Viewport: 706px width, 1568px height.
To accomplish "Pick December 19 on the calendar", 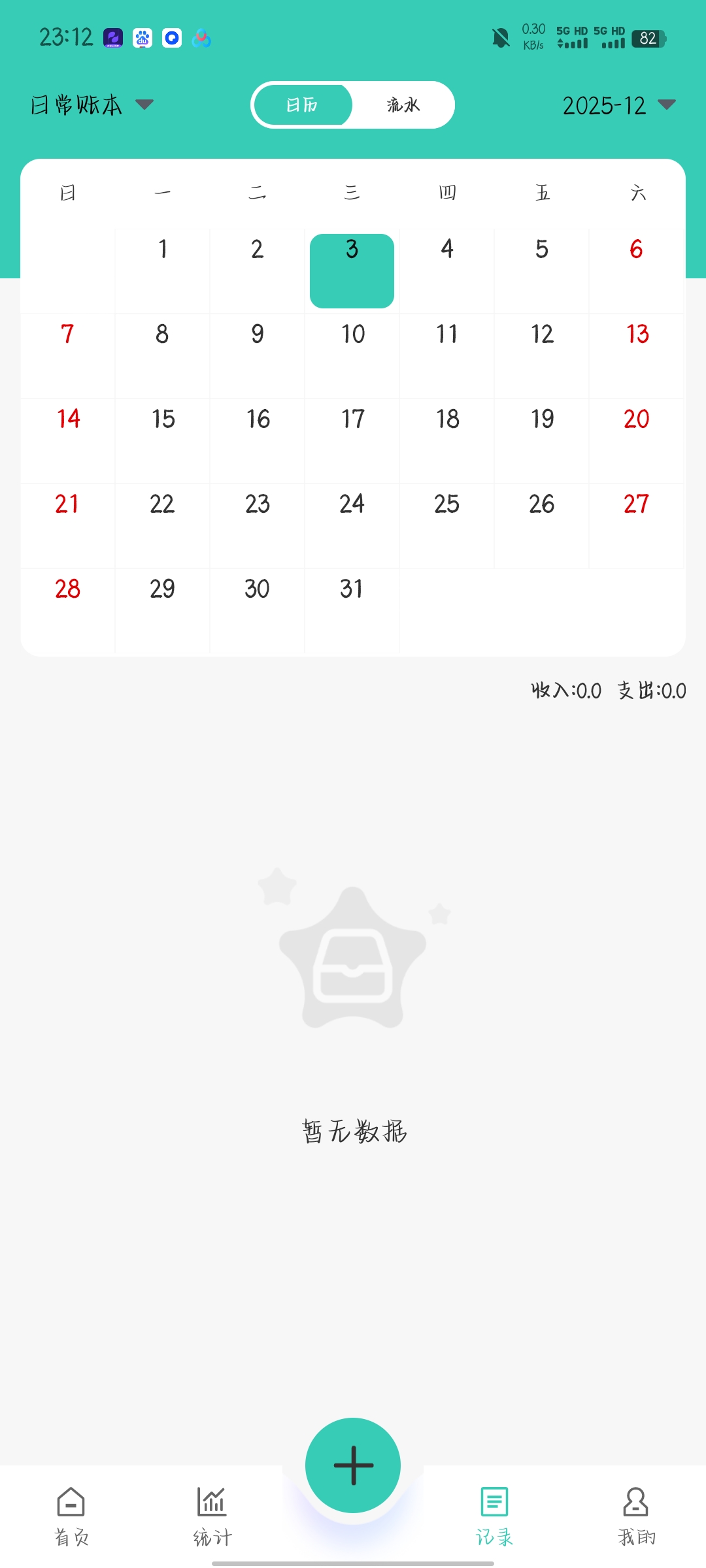I will point(542,440).
